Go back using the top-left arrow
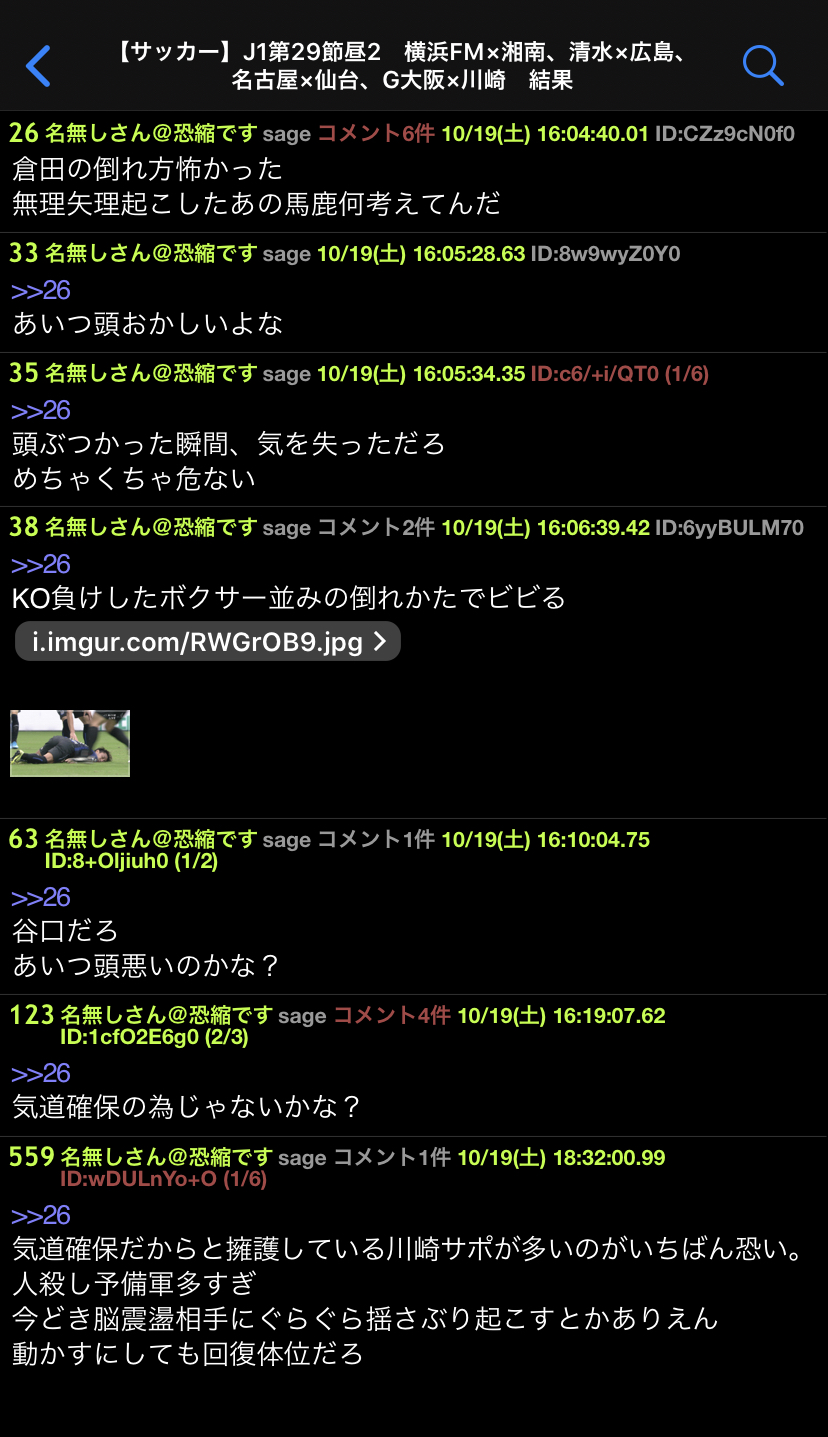This screenshot has height=1437, width=828. (38, 66)
